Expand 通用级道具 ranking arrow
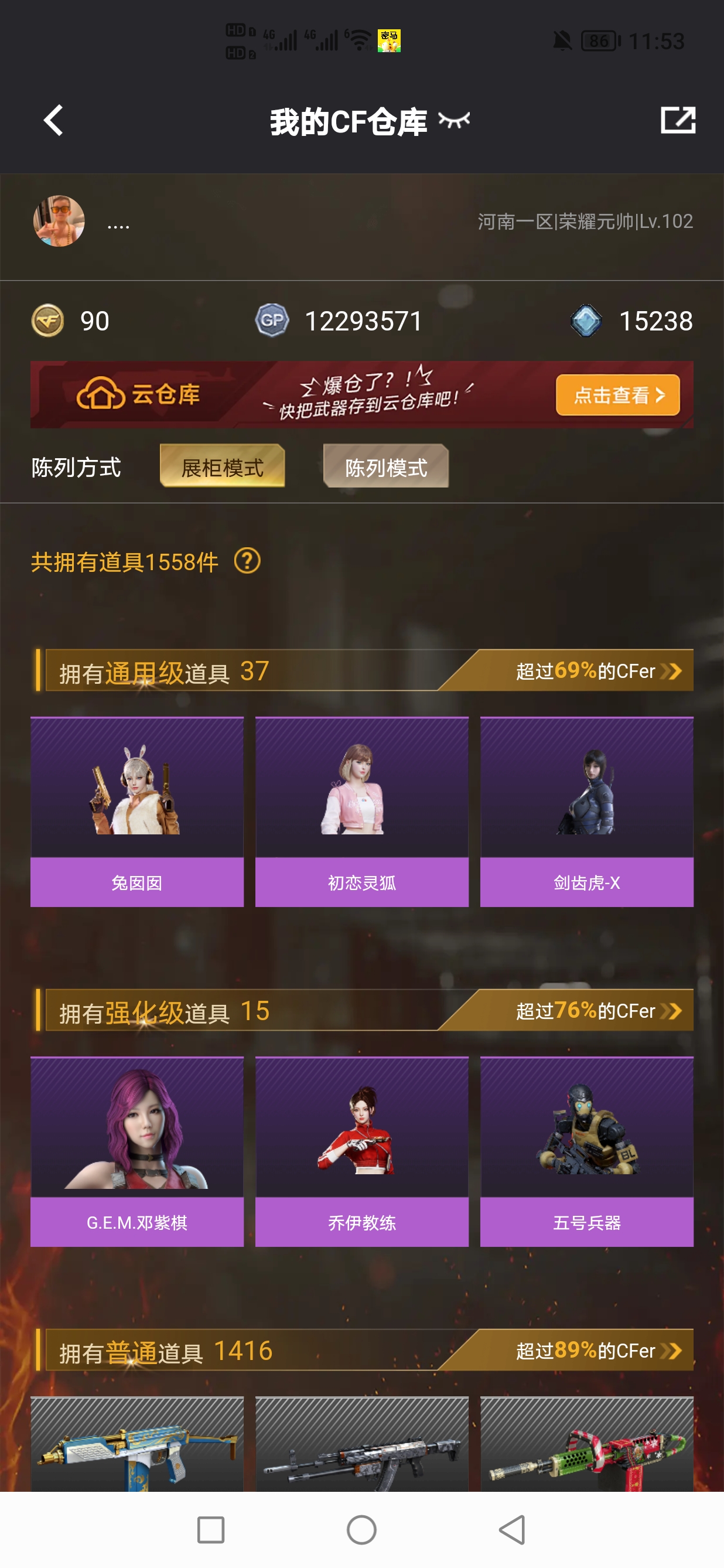 pyautogui.click(x=671, y=671)
